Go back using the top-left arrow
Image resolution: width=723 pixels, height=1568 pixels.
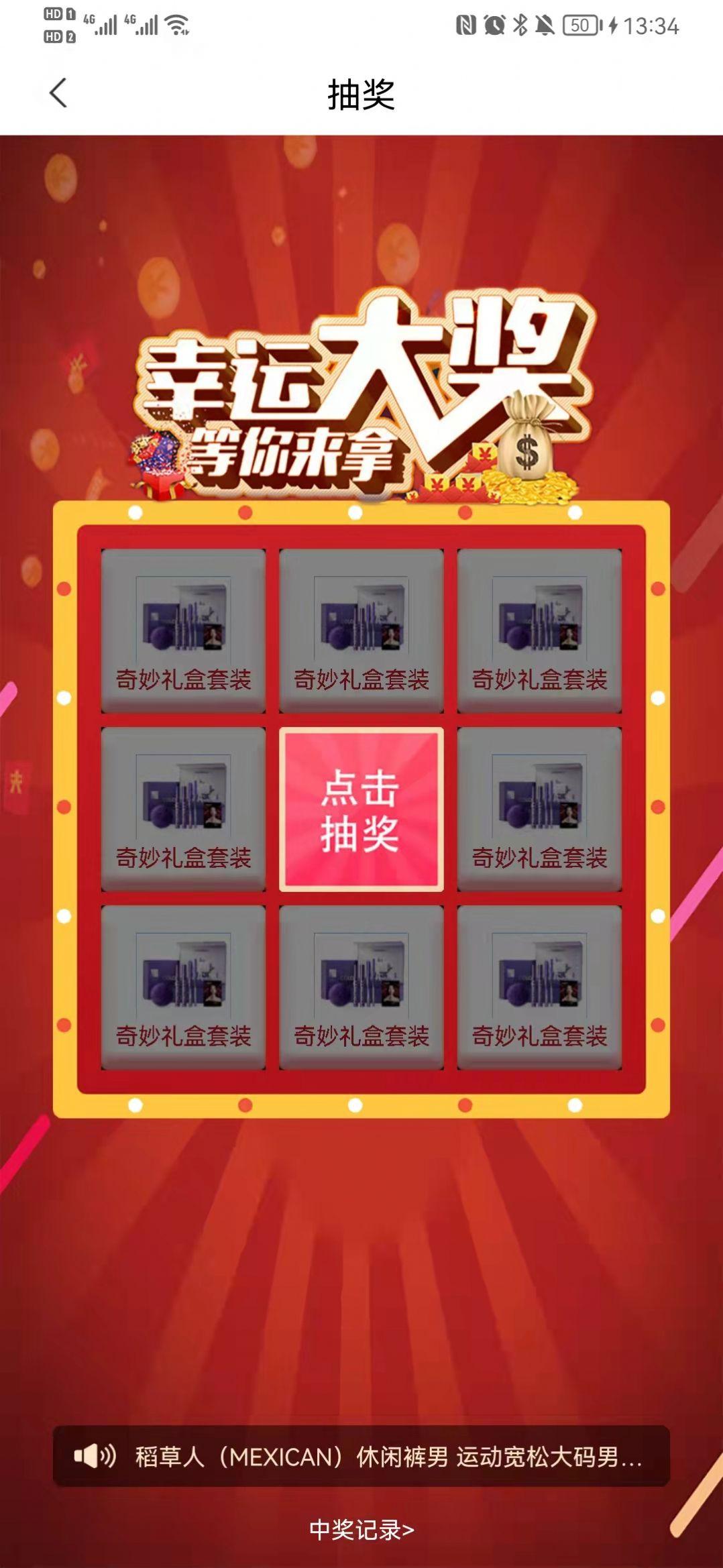[58, 93]
